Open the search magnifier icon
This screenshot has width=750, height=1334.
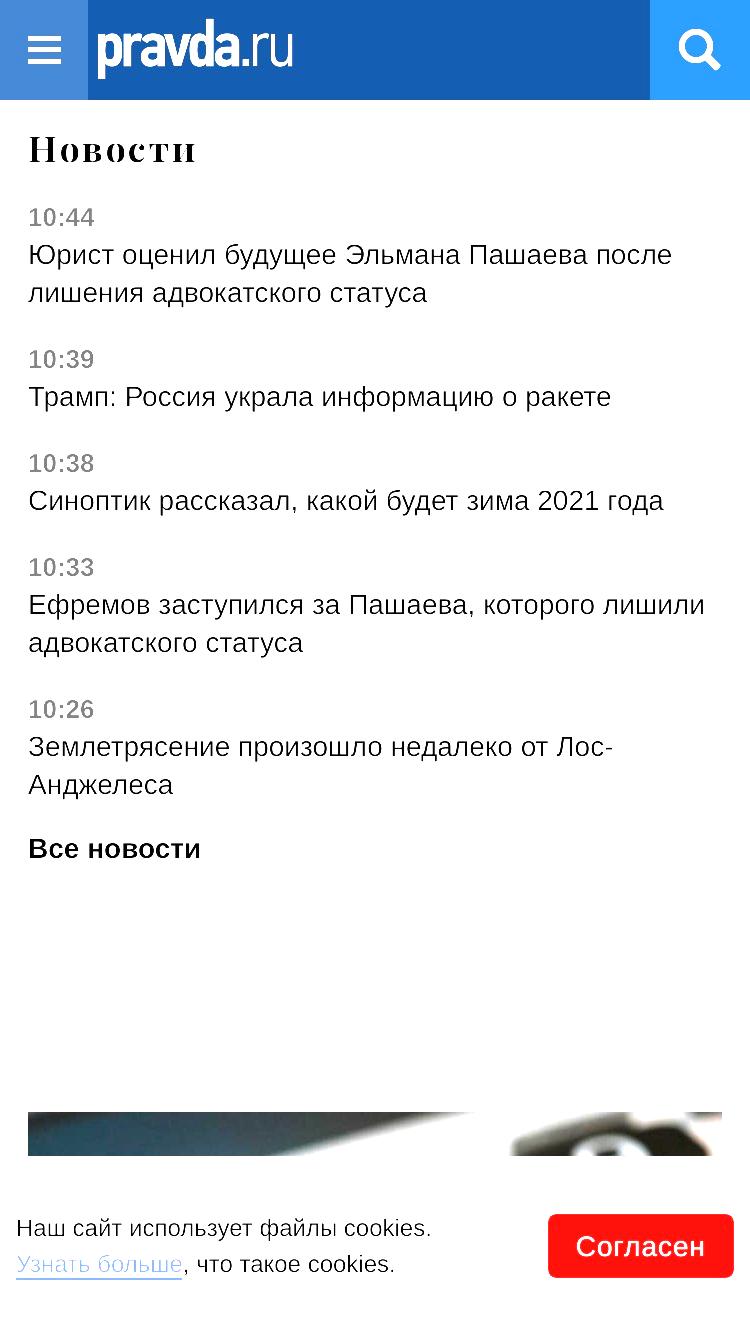coord(700,50)
